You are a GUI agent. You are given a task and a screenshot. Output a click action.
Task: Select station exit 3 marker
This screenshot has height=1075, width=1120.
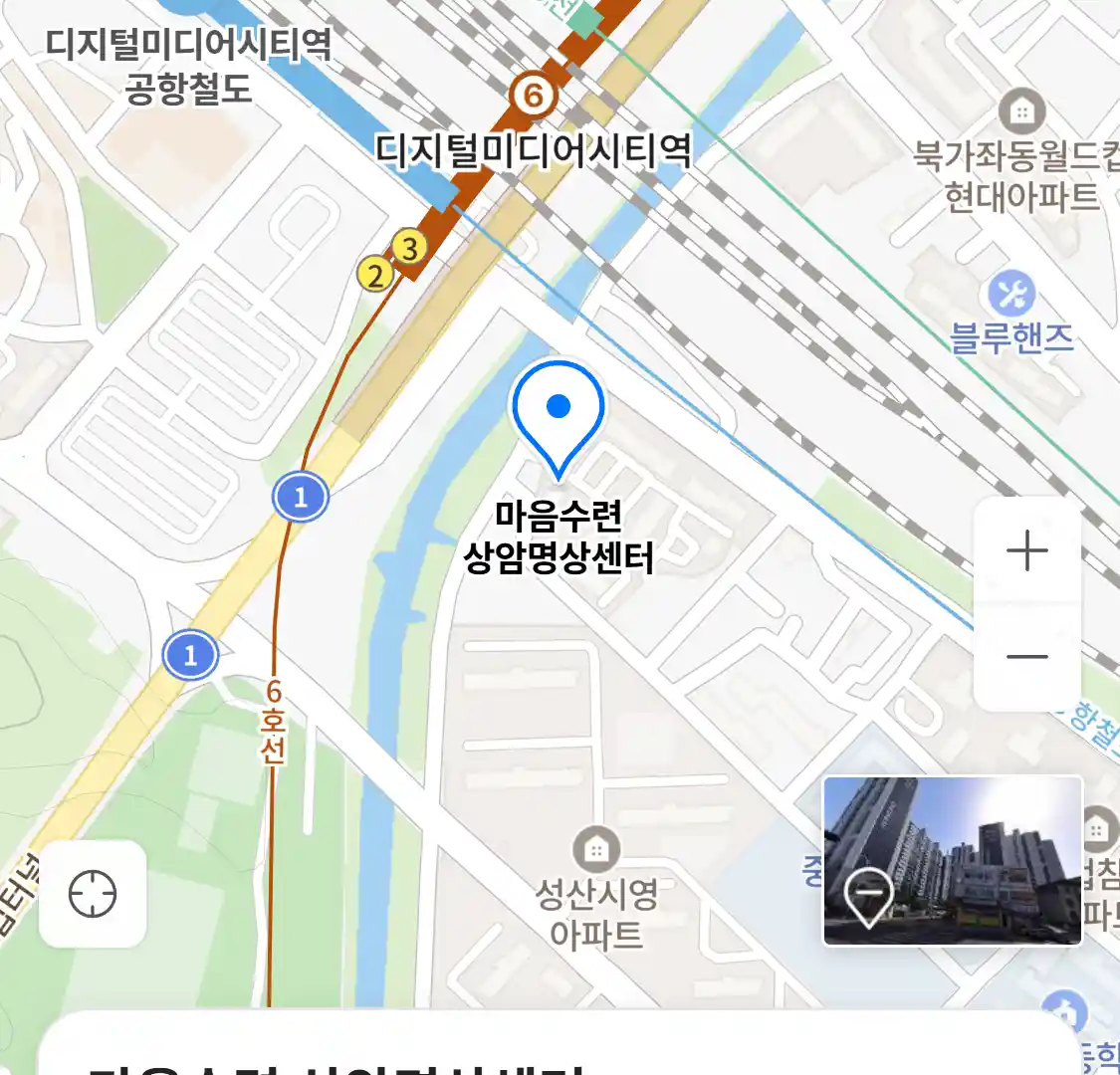click(409, 247)
